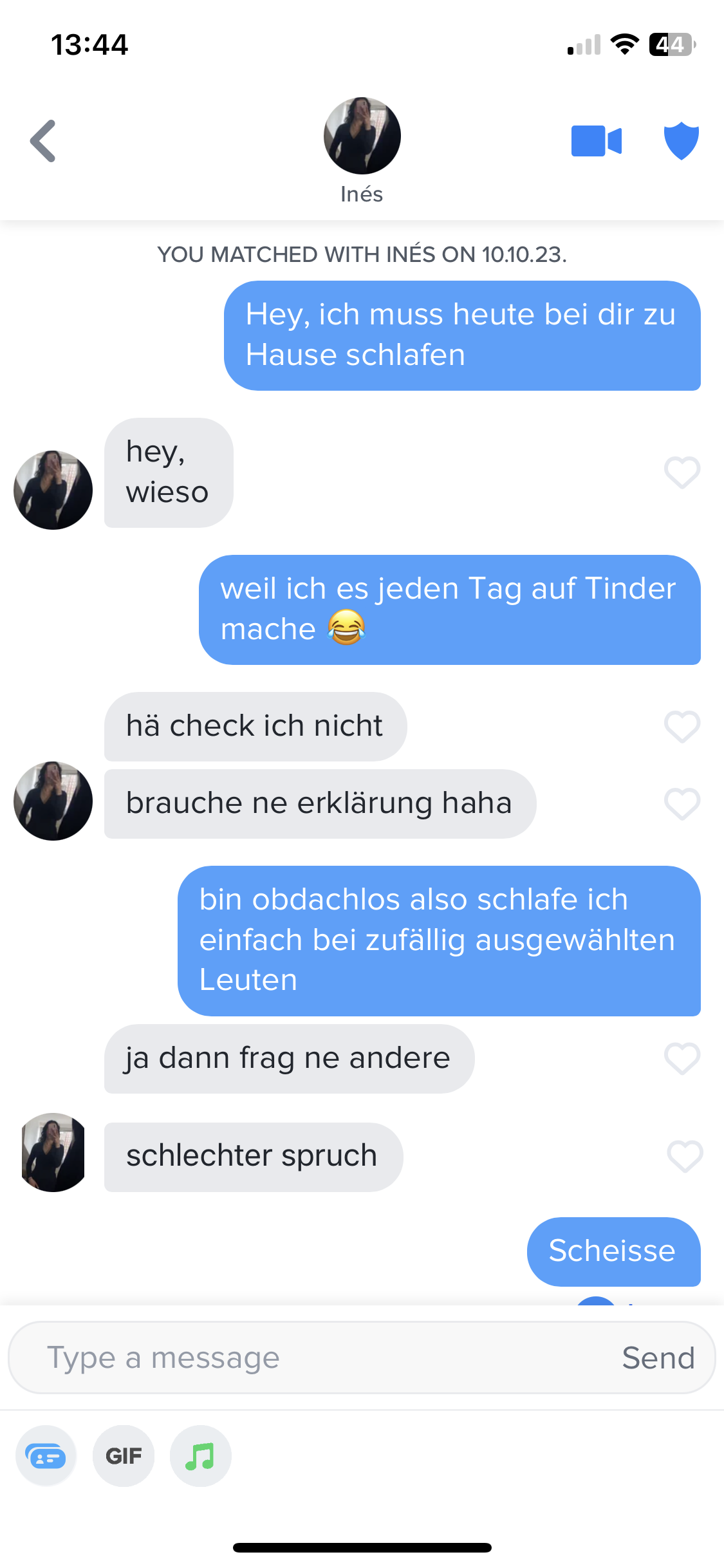
Task: Heart the "schlechter spruch" message
Action: pyautogui.click(x=685, y=1157)
